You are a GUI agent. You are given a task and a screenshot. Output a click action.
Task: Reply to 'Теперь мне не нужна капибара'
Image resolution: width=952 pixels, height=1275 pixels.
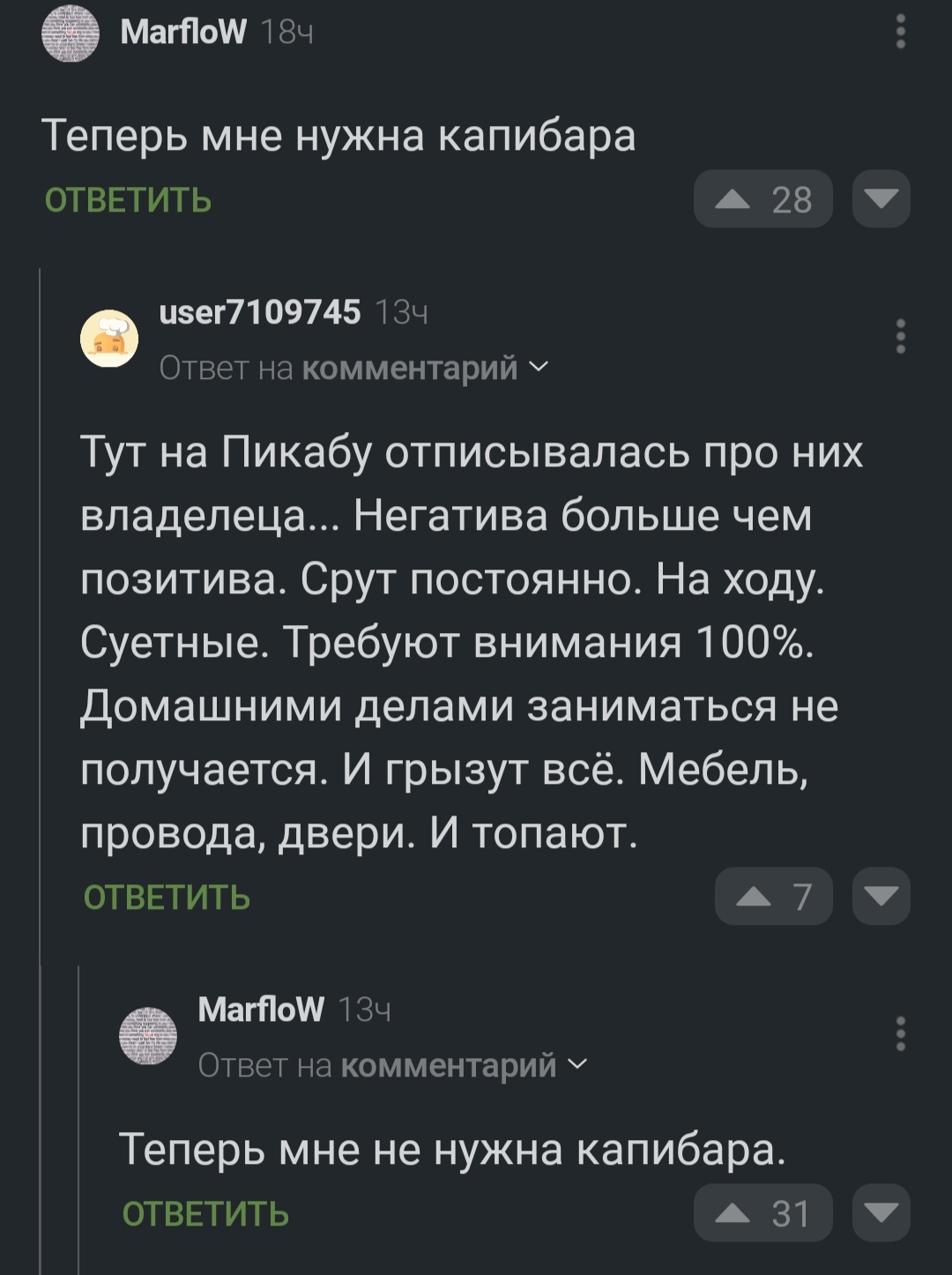(x=205, y=1214)
